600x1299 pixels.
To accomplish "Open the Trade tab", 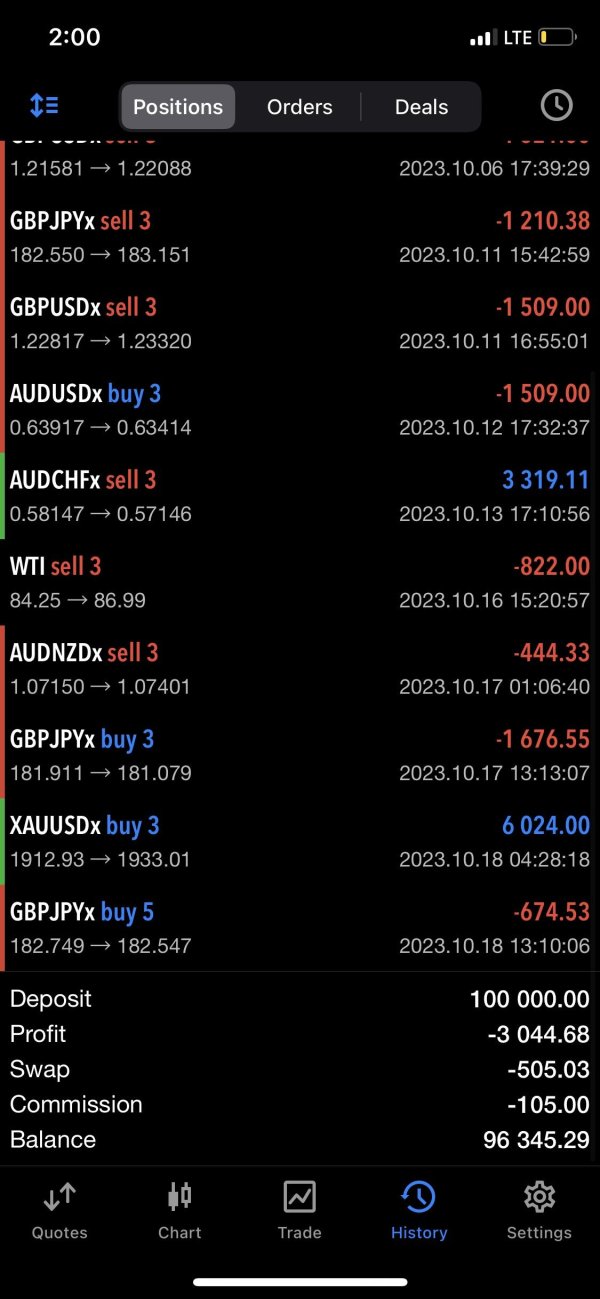I will click(x=299, y=1210).
